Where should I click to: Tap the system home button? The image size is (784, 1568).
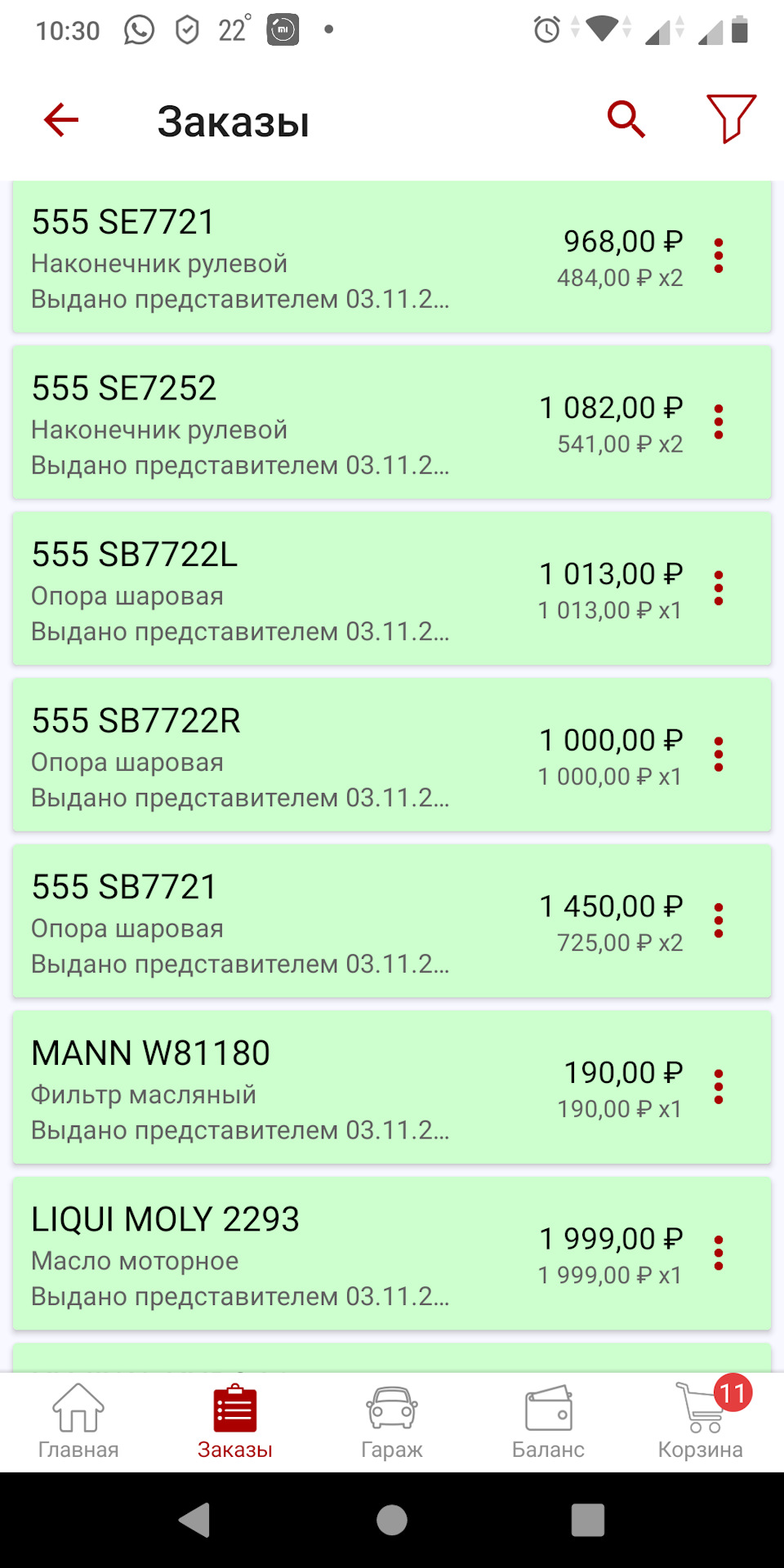tap(392, 1521)
